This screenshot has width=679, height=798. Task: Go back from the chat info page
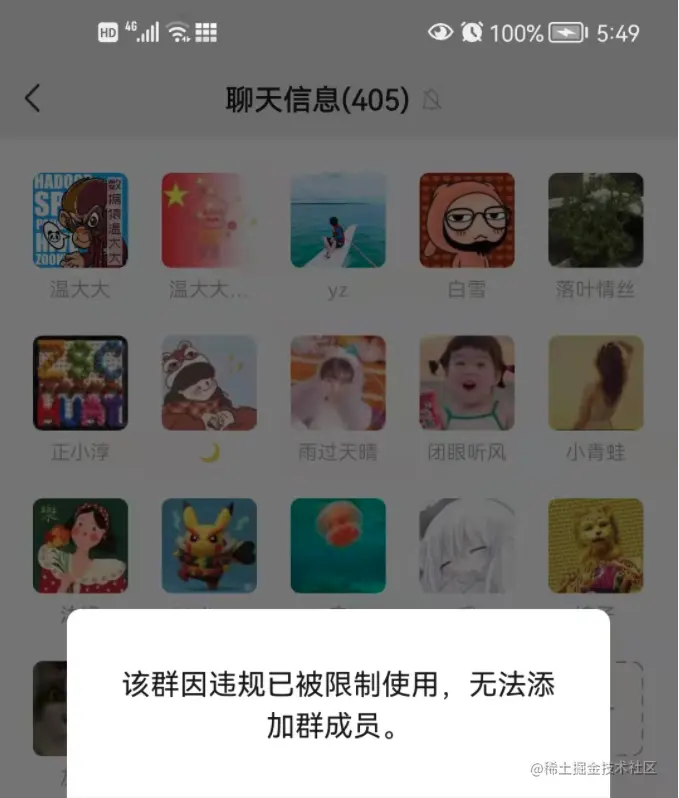33,98
